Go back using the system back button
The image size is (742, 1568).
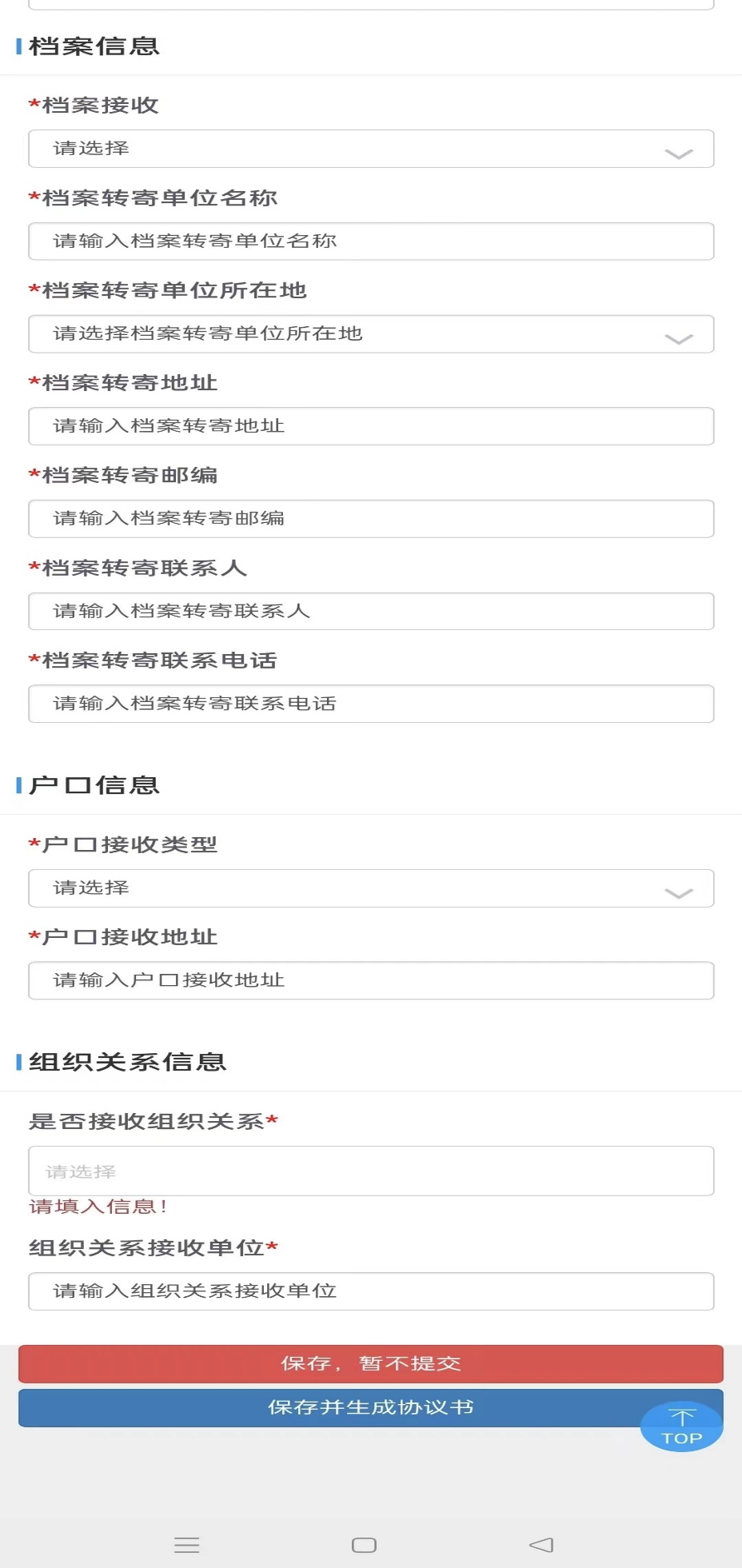point(541,1545)
